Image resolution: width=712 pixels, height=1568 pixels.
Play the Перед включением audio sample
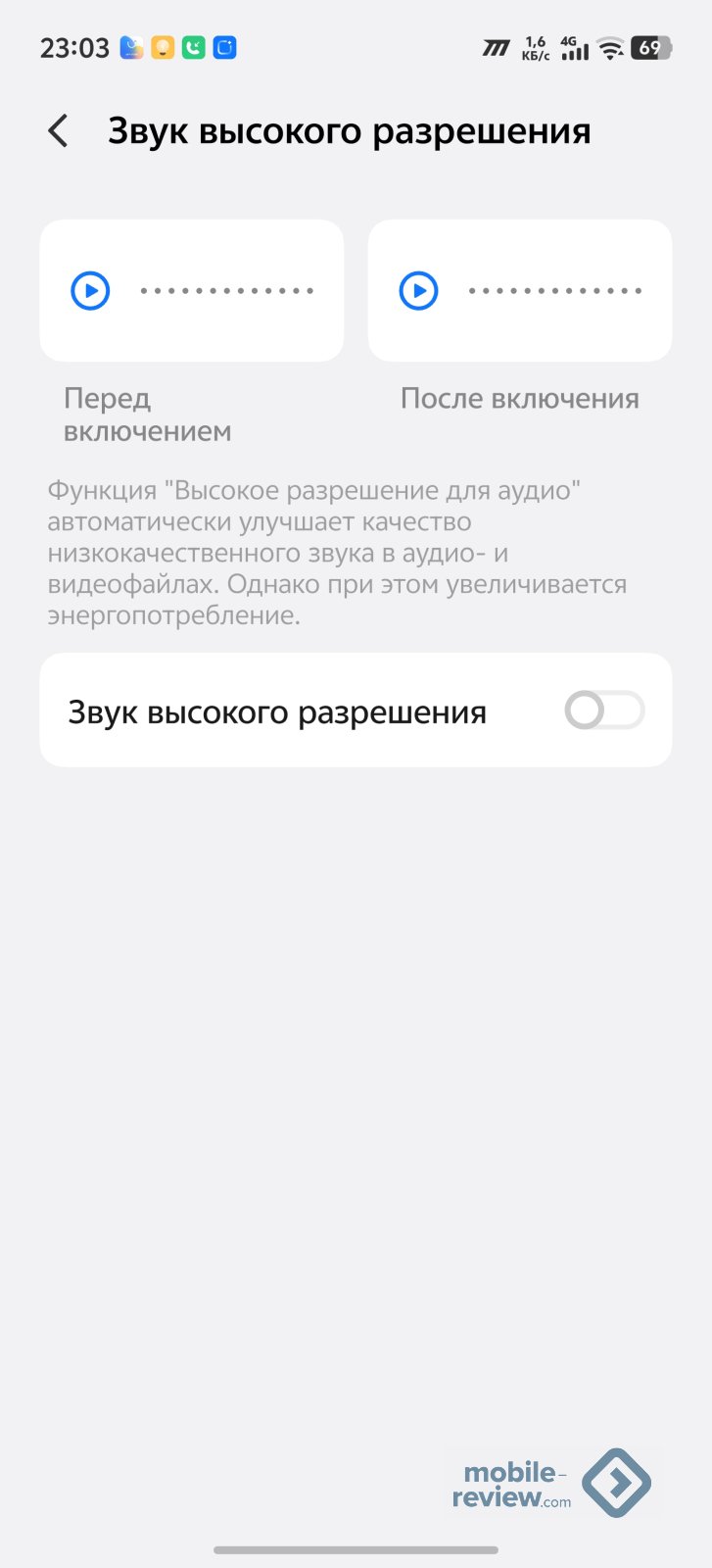click(x=91, y=291)
